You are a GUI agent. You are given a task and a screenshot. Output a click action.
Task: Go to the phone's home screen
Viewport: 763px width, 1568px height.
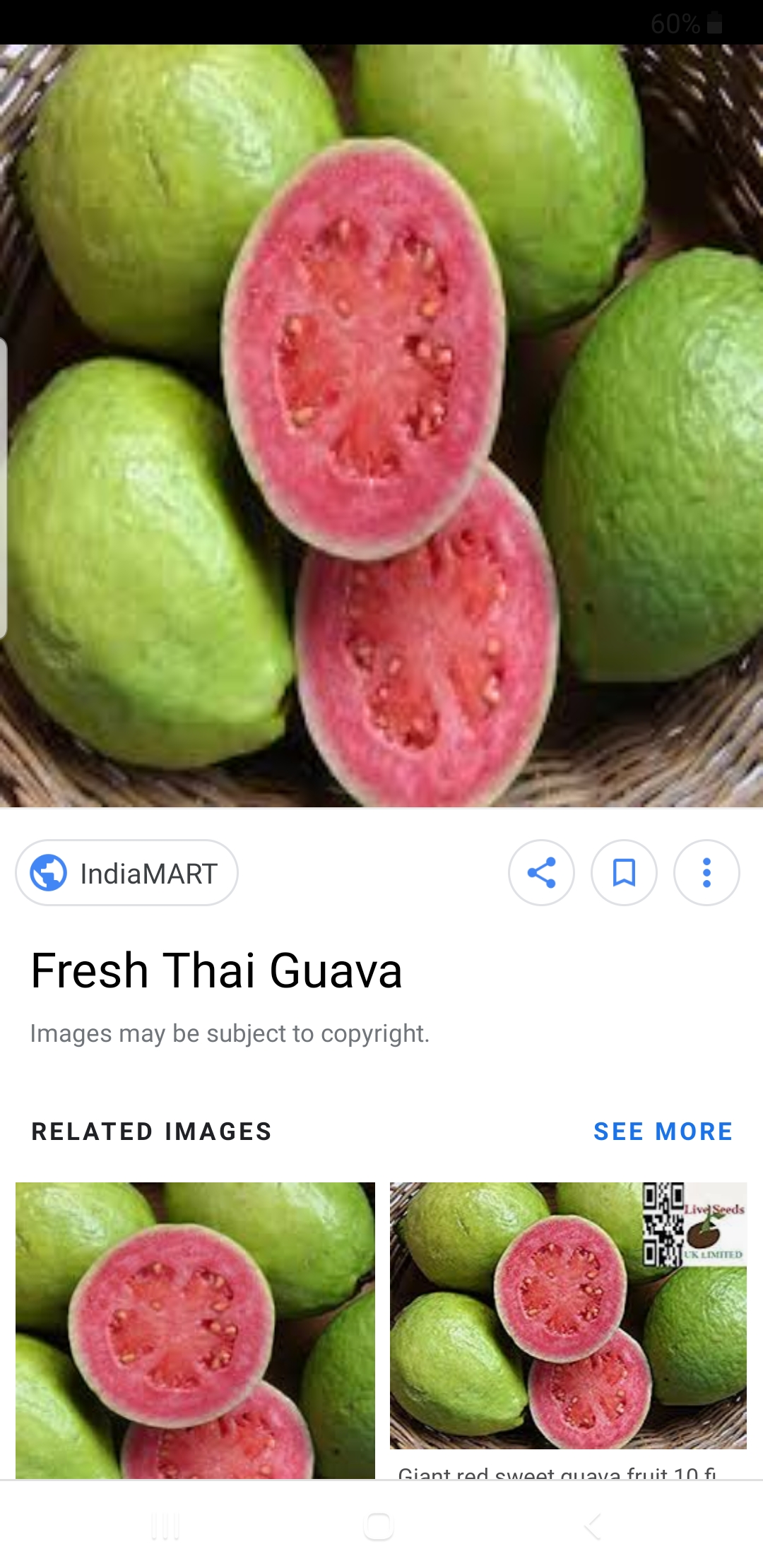pos(379,1527)
